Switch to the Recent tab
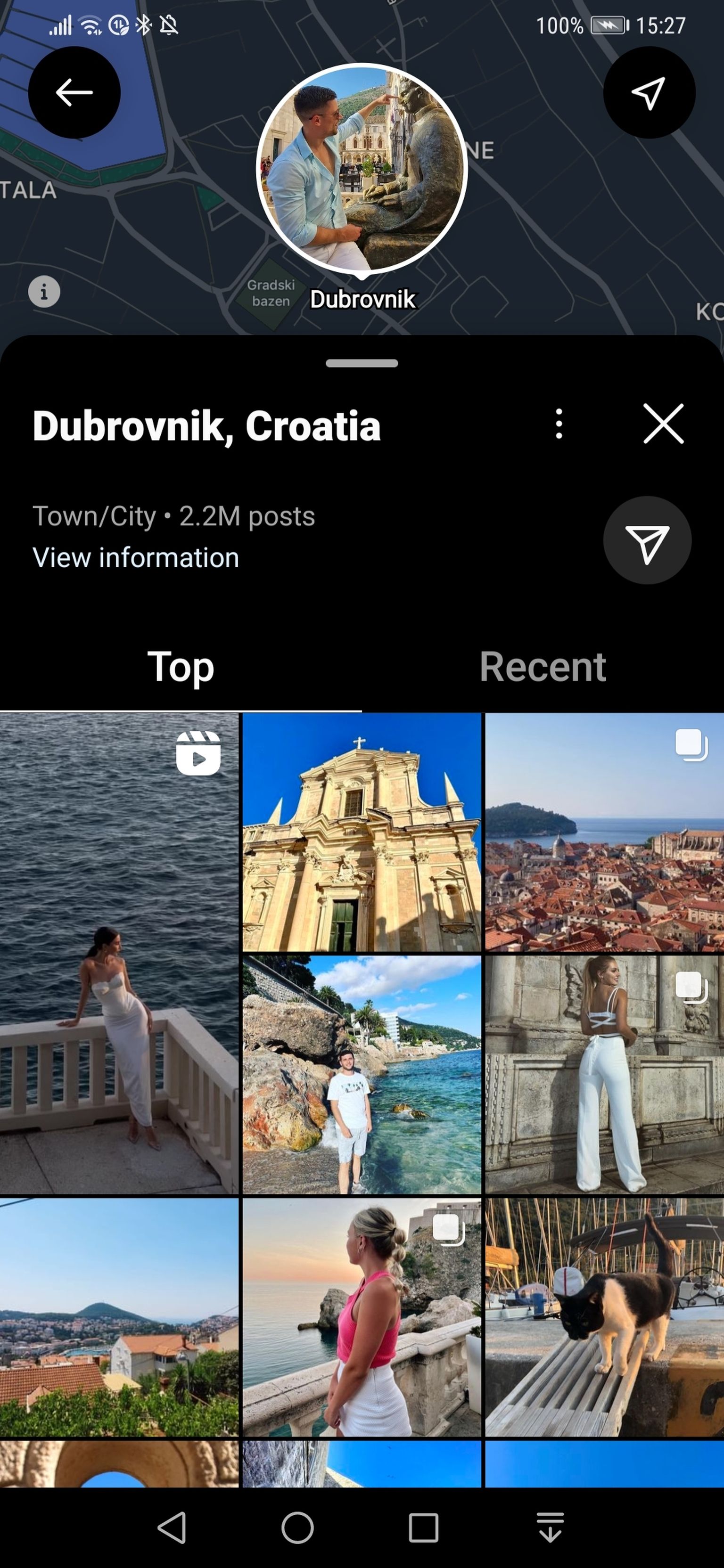Screen dimensions: 724x1568 pyautogui.click(x=543, y=667)
